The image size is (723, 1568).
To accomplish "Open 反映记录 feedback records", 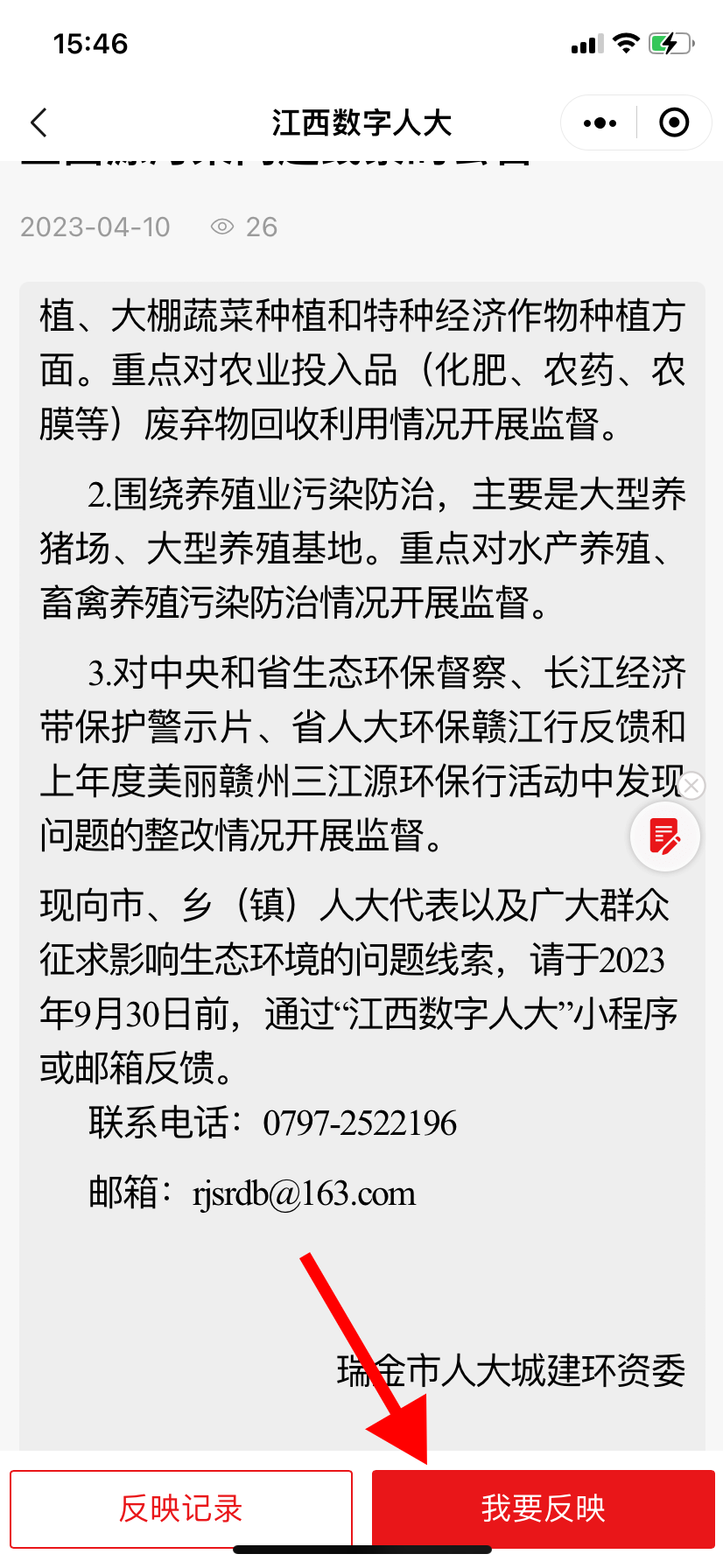I will (181, 1509).
